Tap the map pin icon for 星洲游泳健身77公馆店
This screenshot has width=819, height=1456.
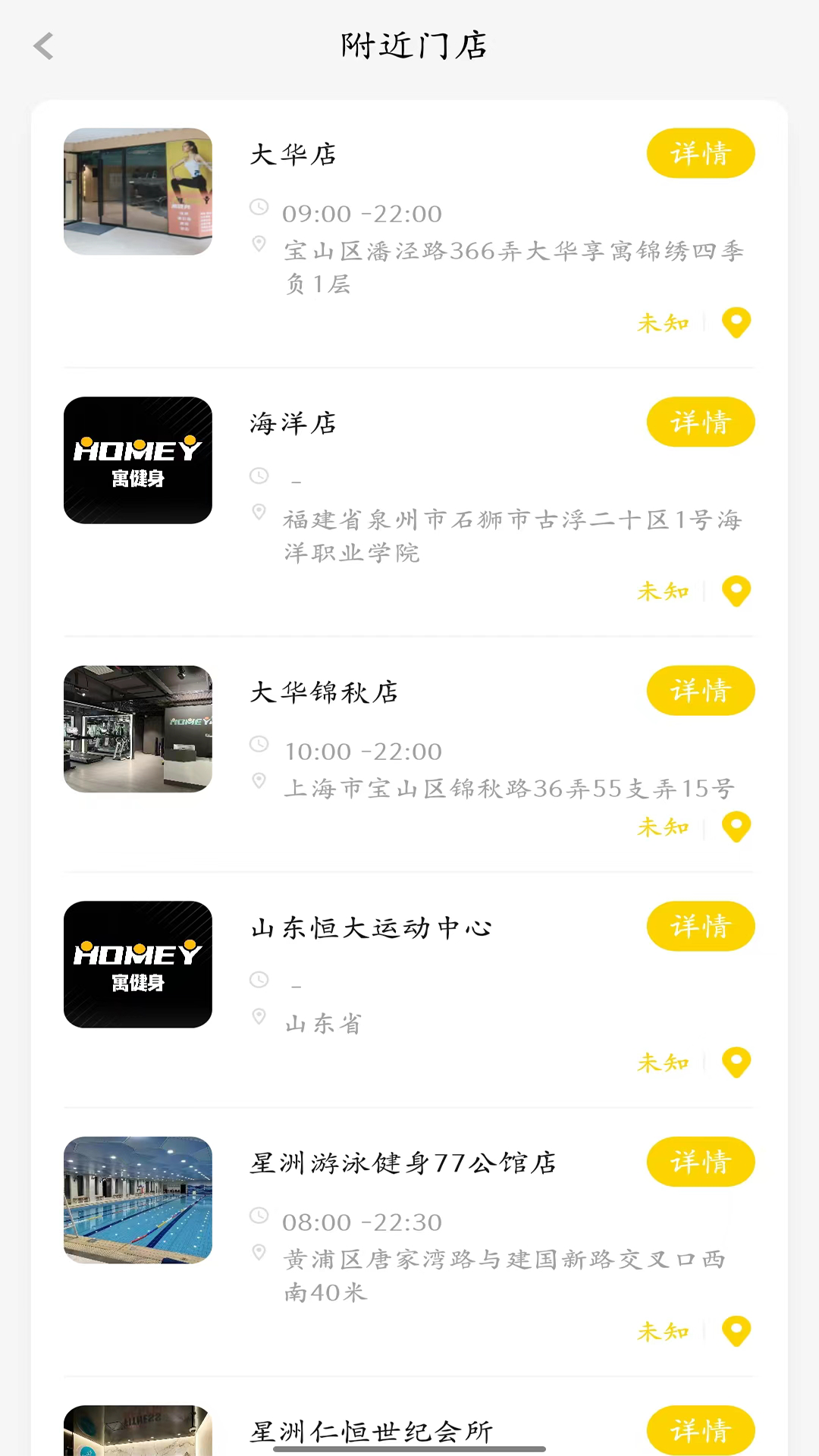click(736, 1331)
